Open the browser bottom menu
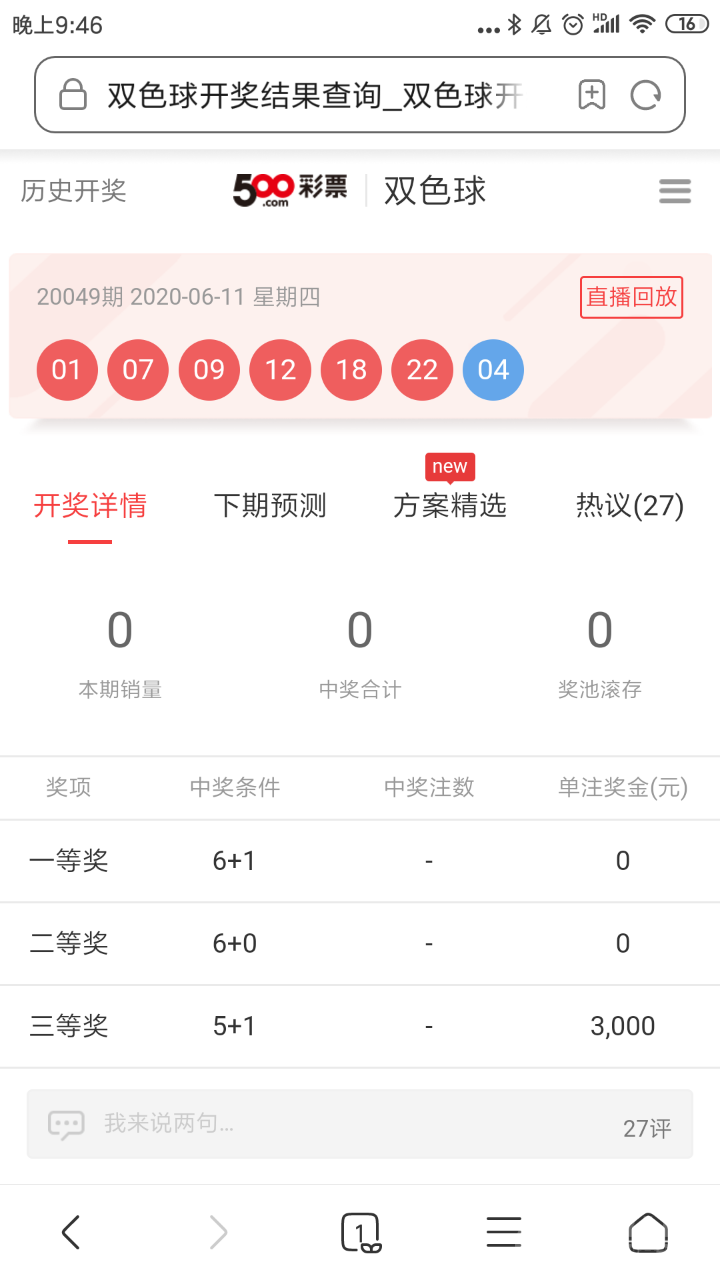Image resolution: width=720 pixels, height=1280 pixels. tap(504, 1232)
